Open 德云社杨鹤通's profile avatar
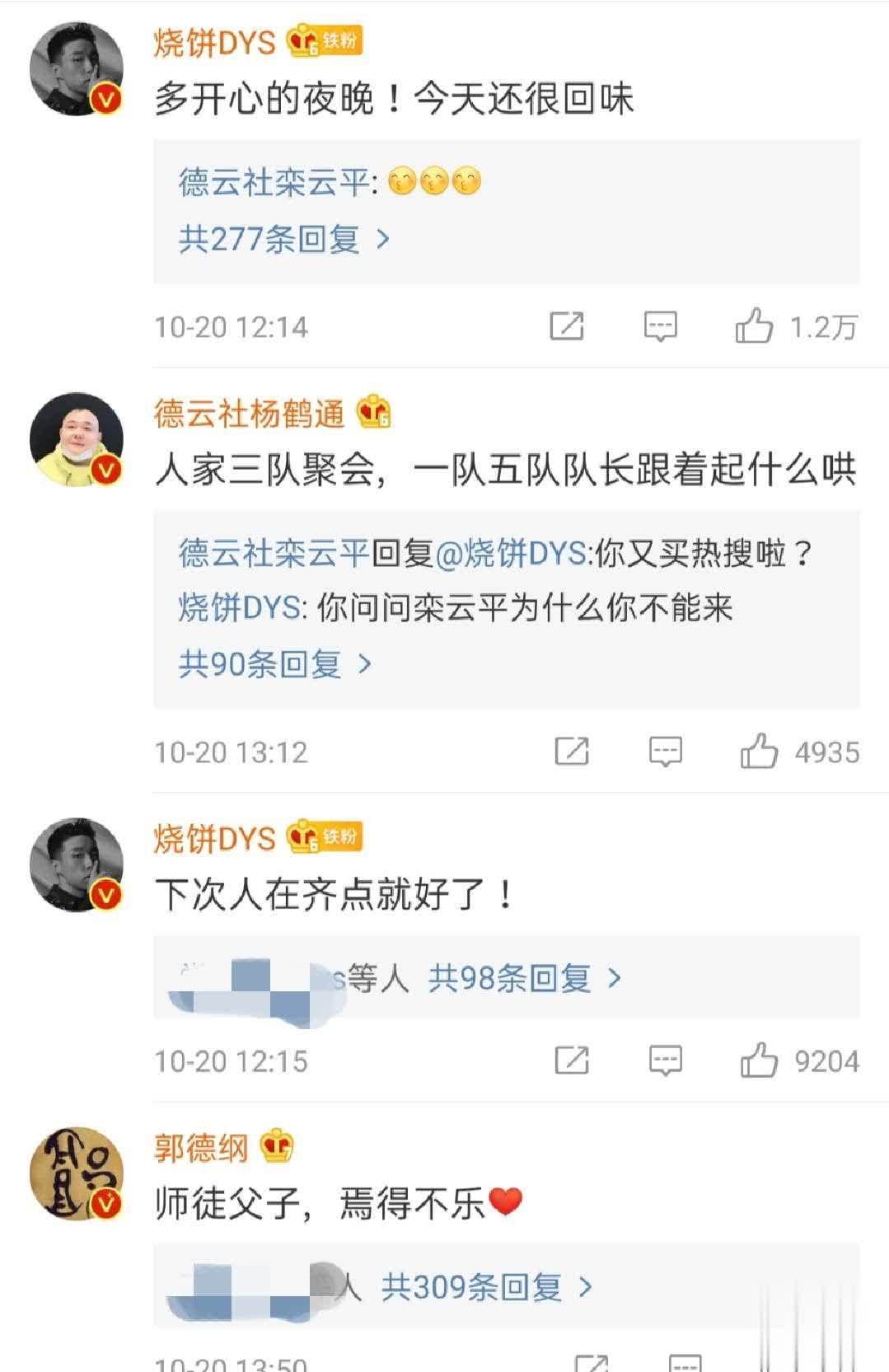The image size is (889, 1372). pos(77,439)
